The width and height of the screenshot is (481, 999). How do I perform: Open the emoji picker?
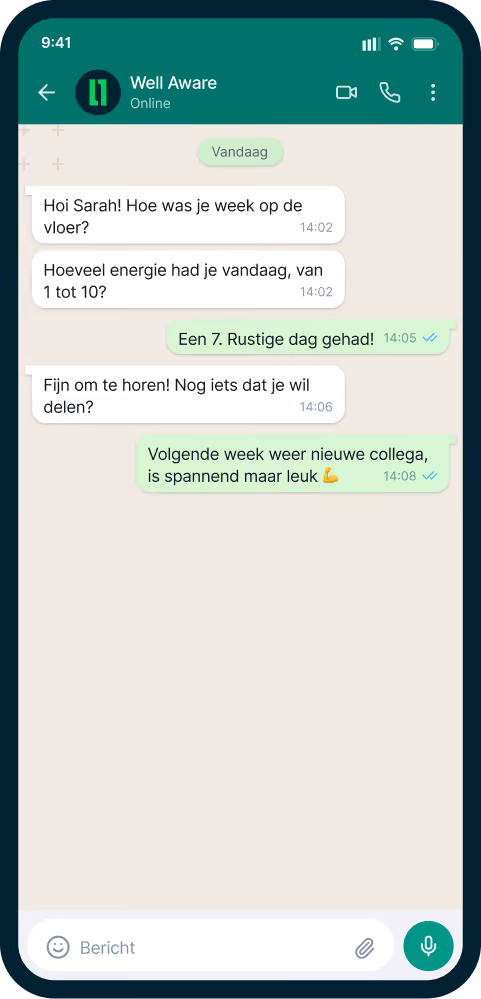pos(58,947)
